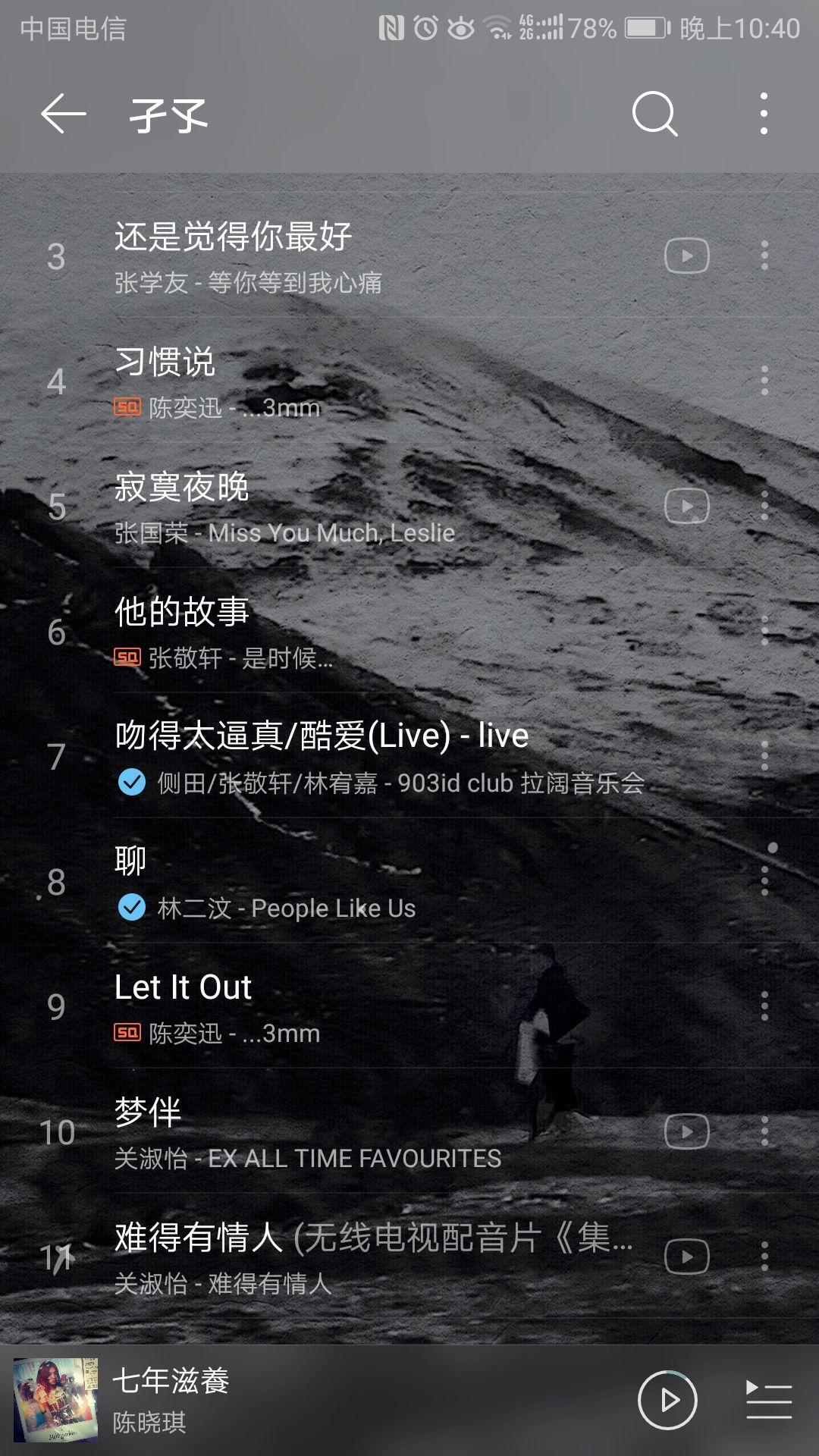The width and height of the screenshot is (819, 1456).
Task: Open the album cover of 七年滋養
Action: pyautogui.click(x=56, y=1400)
